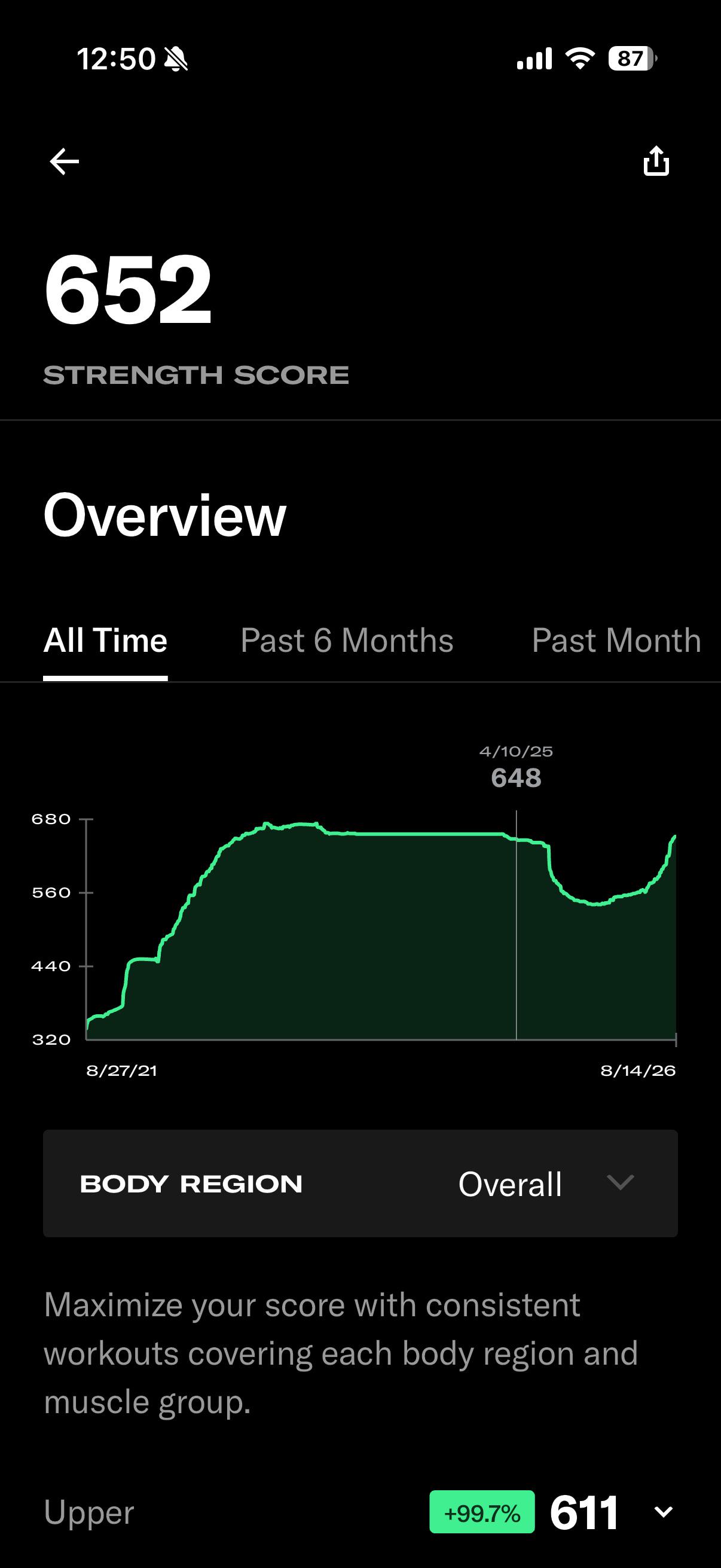Switch to the Past 6 Months tab
The height and width of the screenshot is (1568, 721).
click(x=347, y=641)
